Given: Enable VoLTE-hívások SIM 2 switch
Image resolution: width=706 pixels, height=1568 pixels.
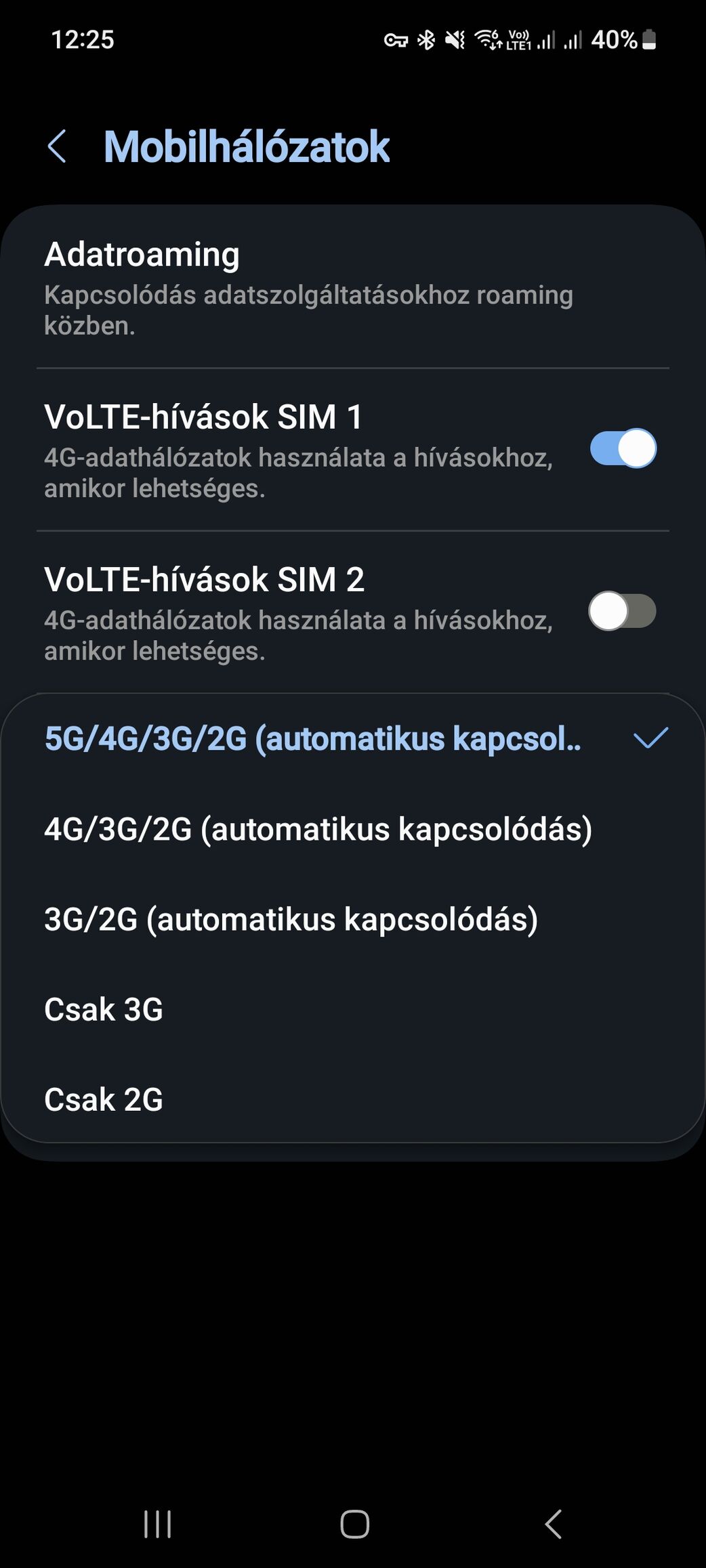Looking at the screenshot, I should pyautogui.click(x=622, y=611).
